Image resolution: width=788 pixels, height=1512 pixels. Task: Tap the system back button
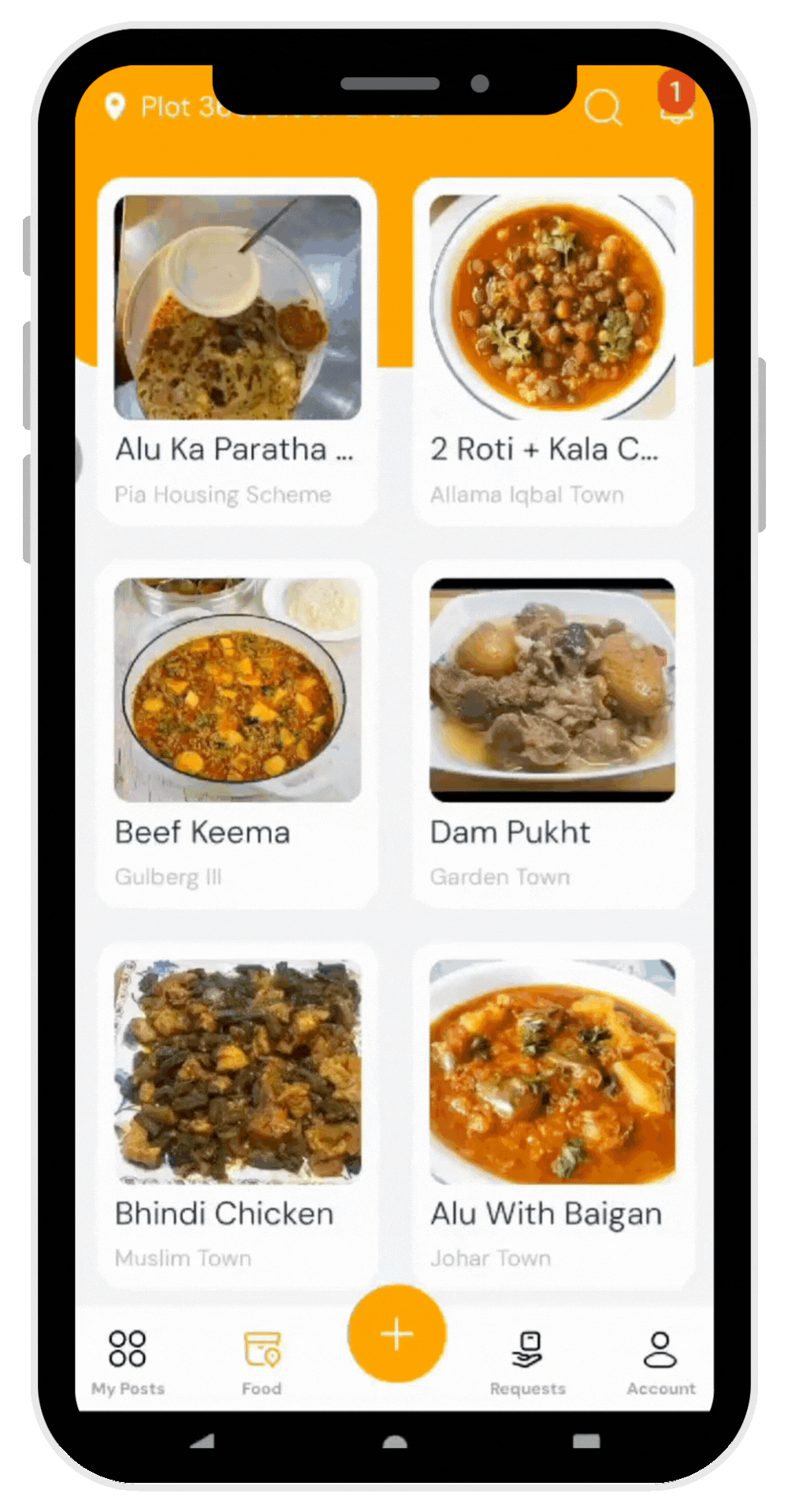coord(203,1440)
